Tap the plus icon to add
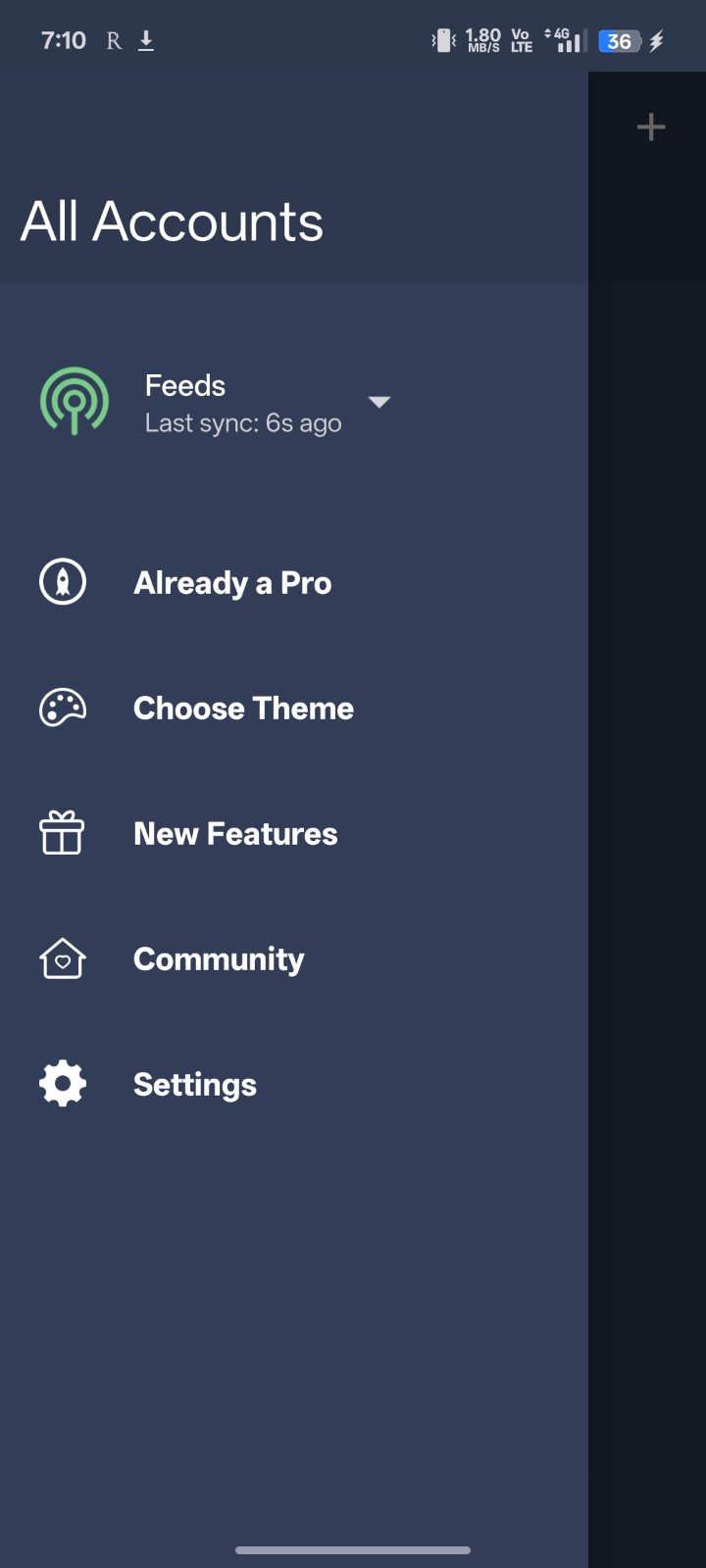The width and height of the screenshot is (706, 1568). click(x=651, y=127)
